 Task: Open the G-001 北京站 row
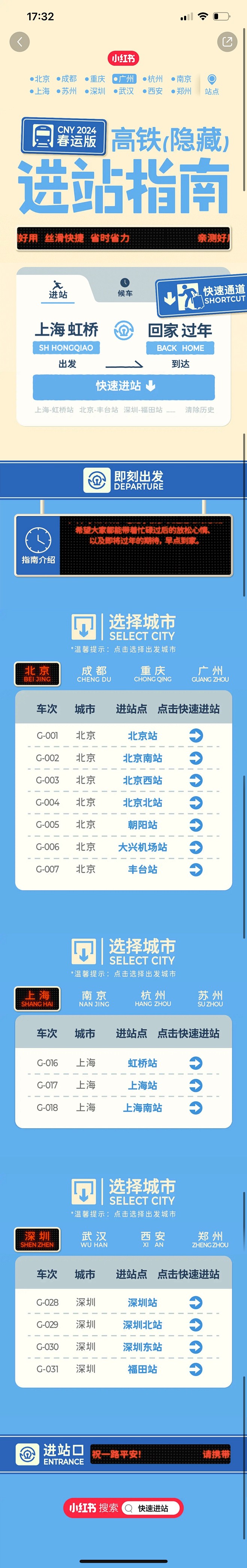[x=142, y=735]
